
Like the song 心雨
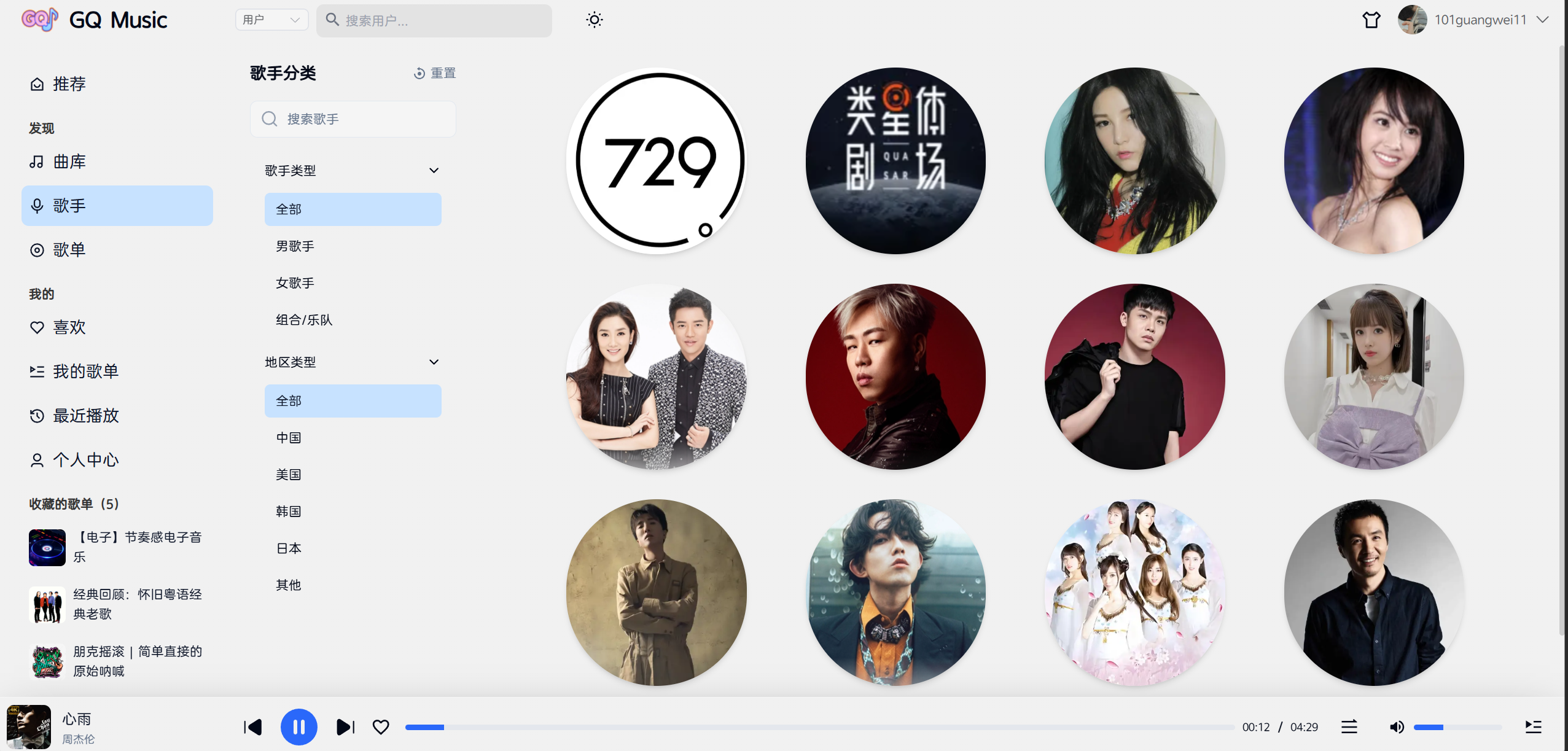click(381, 727)
